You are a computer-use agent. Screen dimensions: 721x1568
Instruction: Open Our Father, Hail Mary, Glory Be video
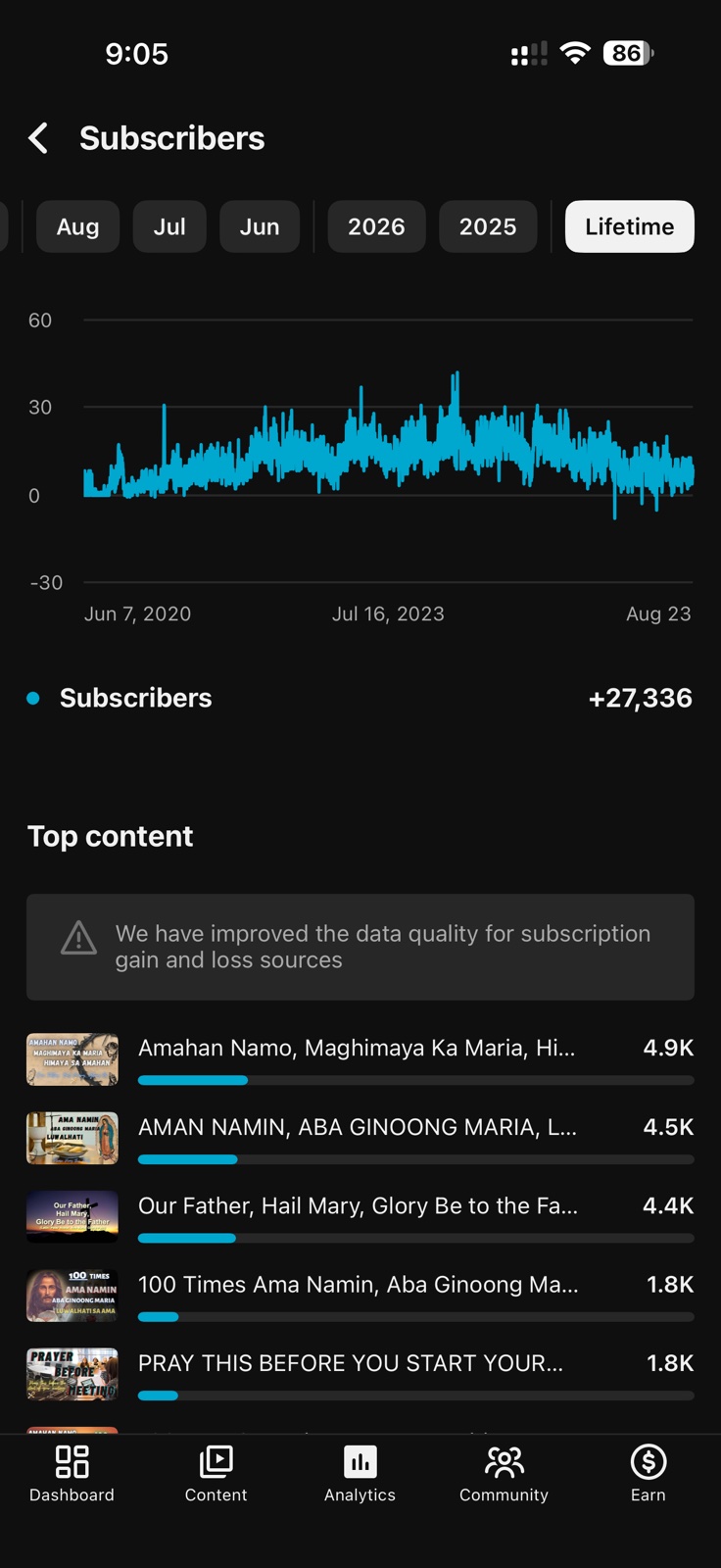[x=360, y=1216]
